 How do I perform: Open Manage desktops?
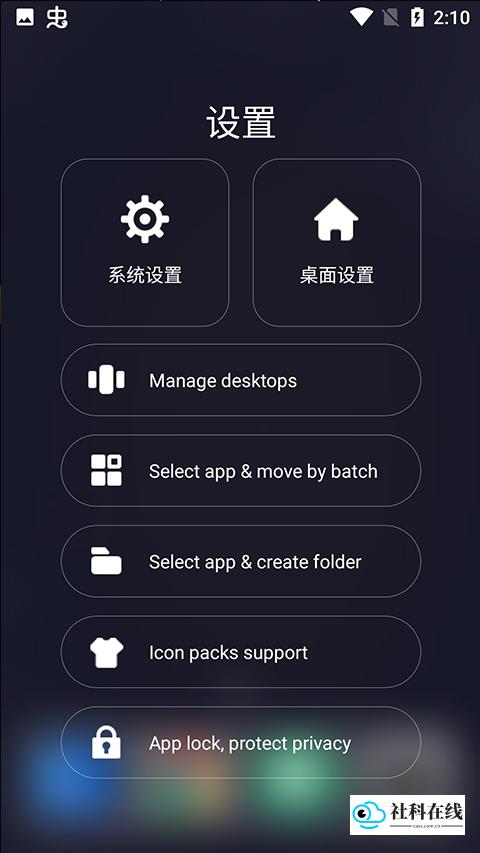[241, 380]
